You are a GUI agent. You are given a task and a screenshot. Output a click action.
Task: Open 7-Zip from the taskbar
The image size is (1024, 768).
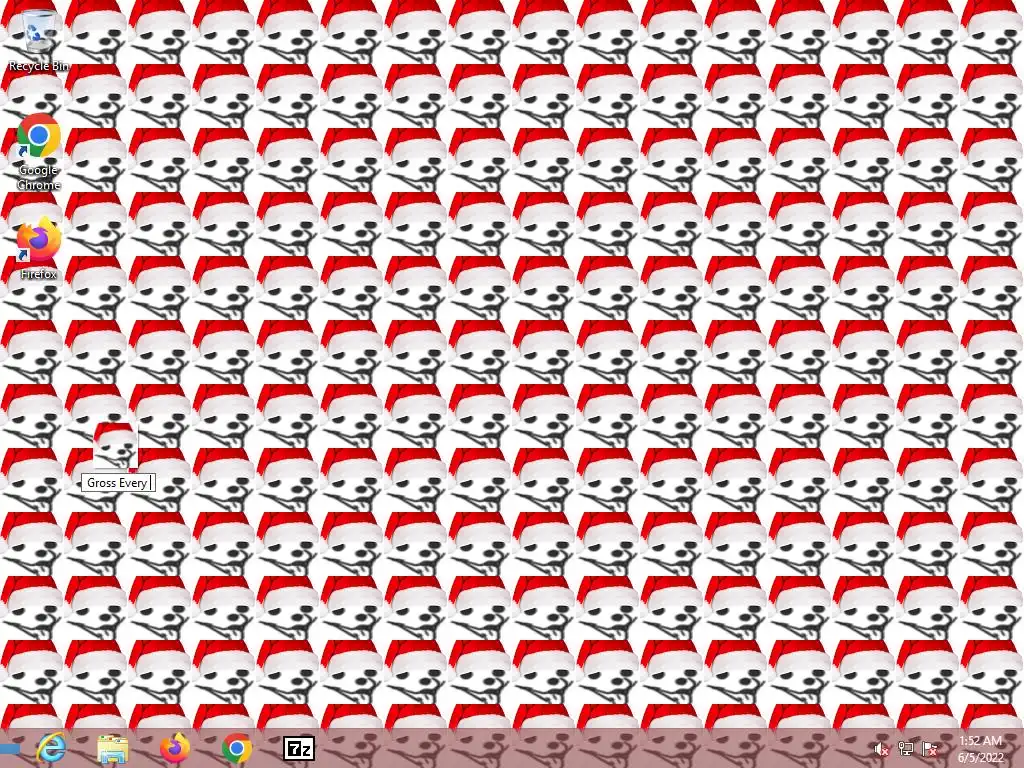[299, 748]
